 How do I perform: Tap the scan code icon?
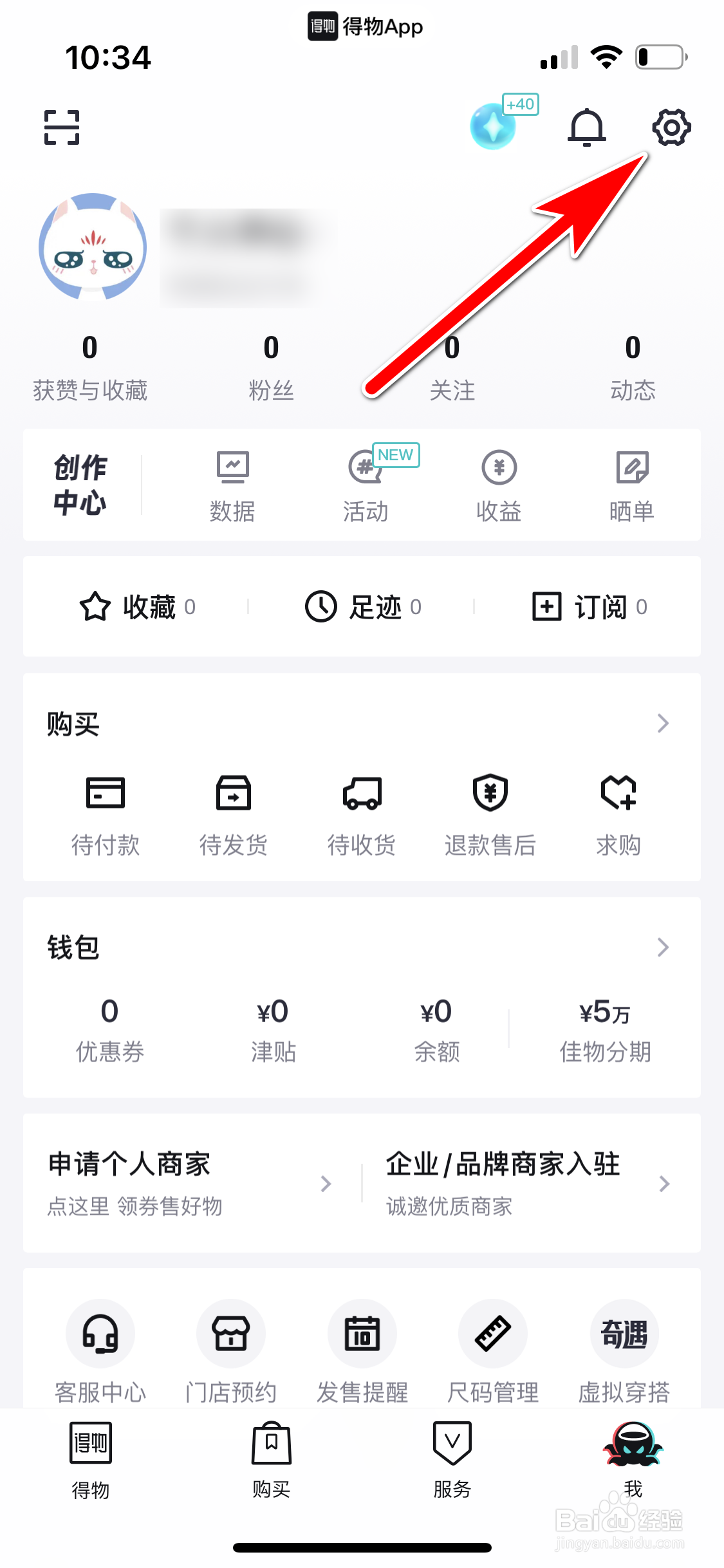62,127
